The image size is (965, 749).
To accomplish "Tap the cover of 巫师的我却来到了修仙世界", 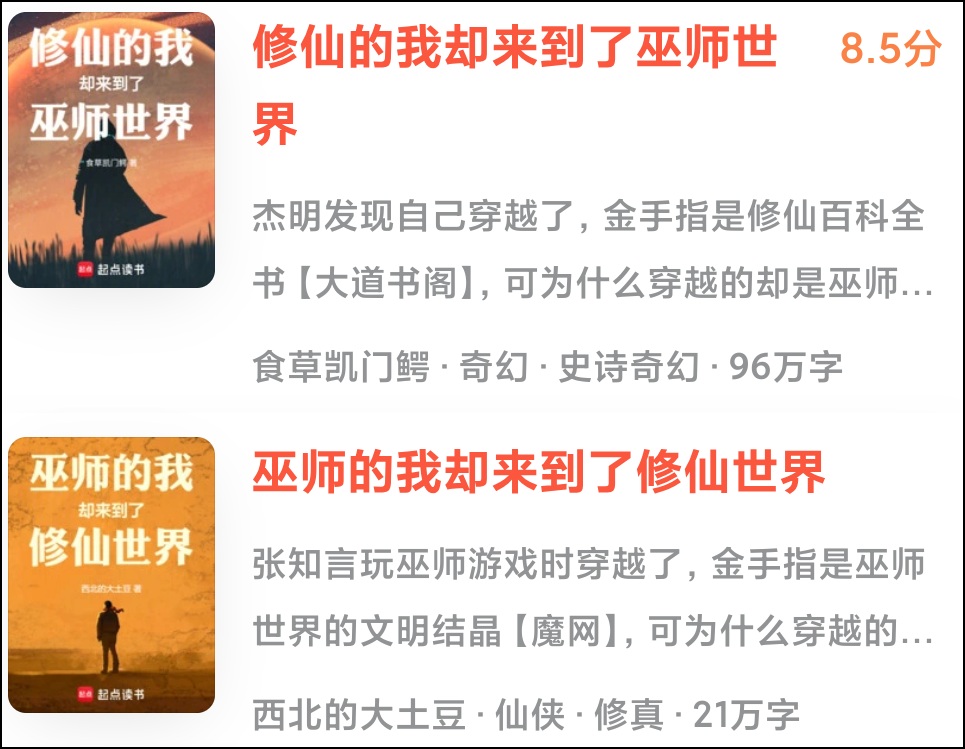I will (x=111, y=575).
